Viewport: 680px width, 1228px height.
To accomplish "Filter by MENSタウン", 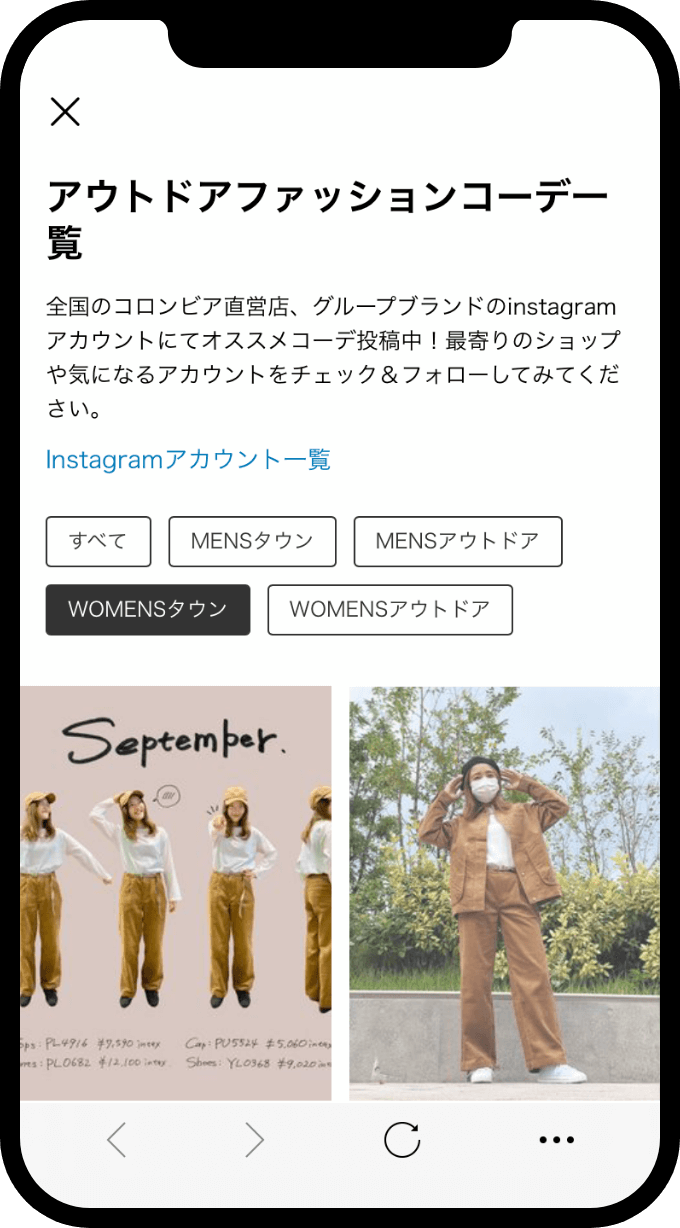I will (x=252, y=541).
